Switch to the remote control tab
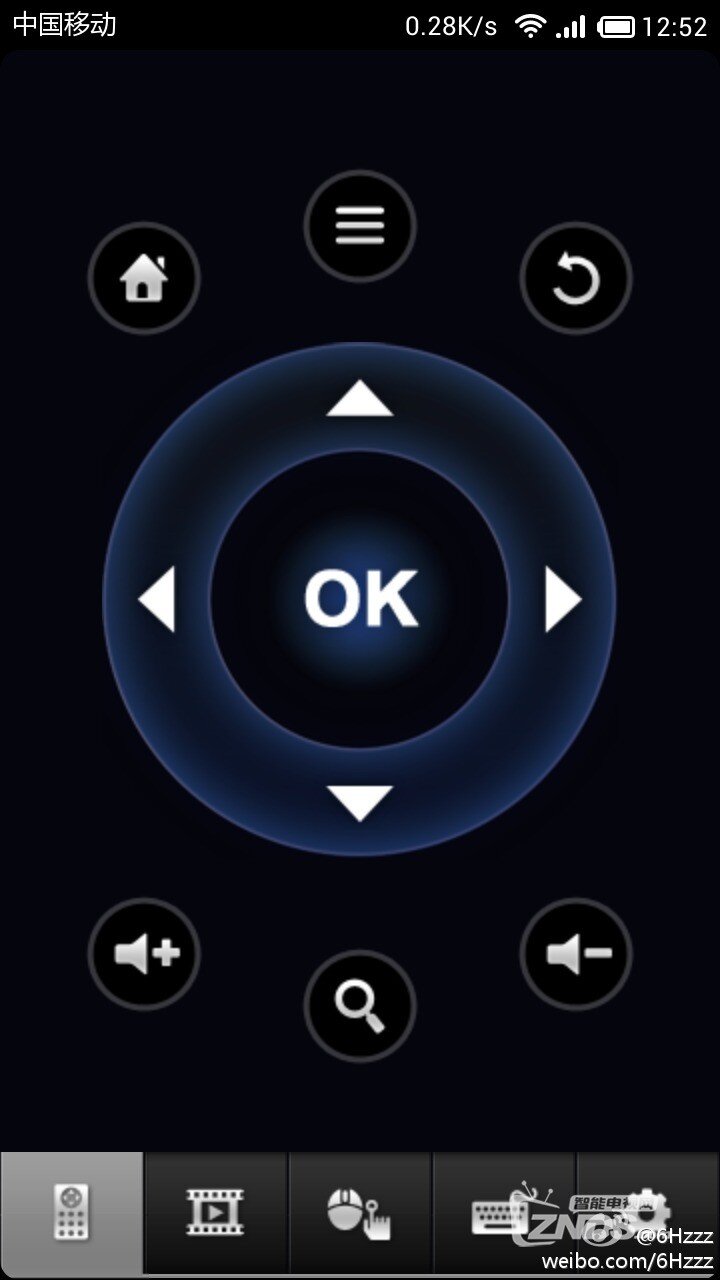720x1280 pixels. pyautogui.click(x=72, y=1213)
